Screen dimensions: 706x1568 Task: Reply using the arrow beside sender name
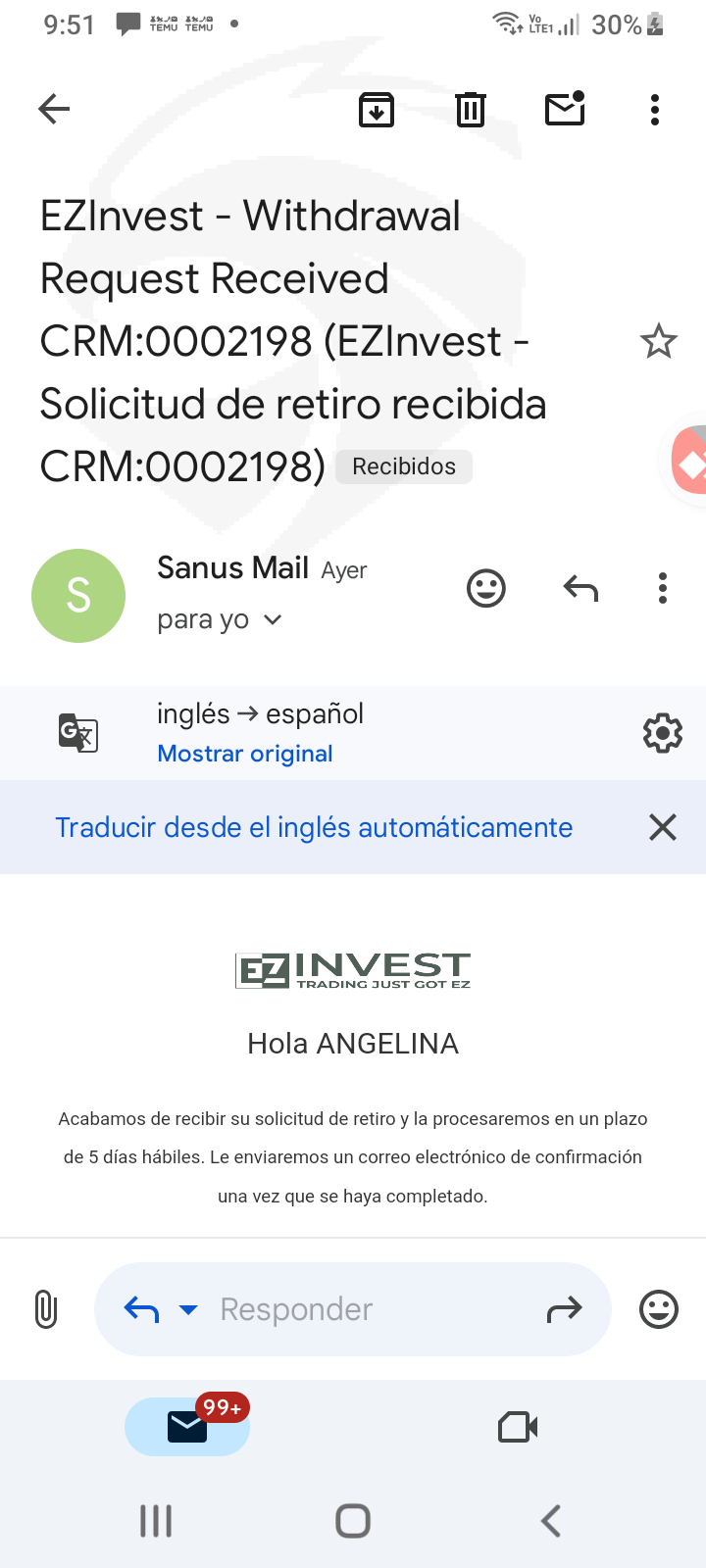(580, 588)
